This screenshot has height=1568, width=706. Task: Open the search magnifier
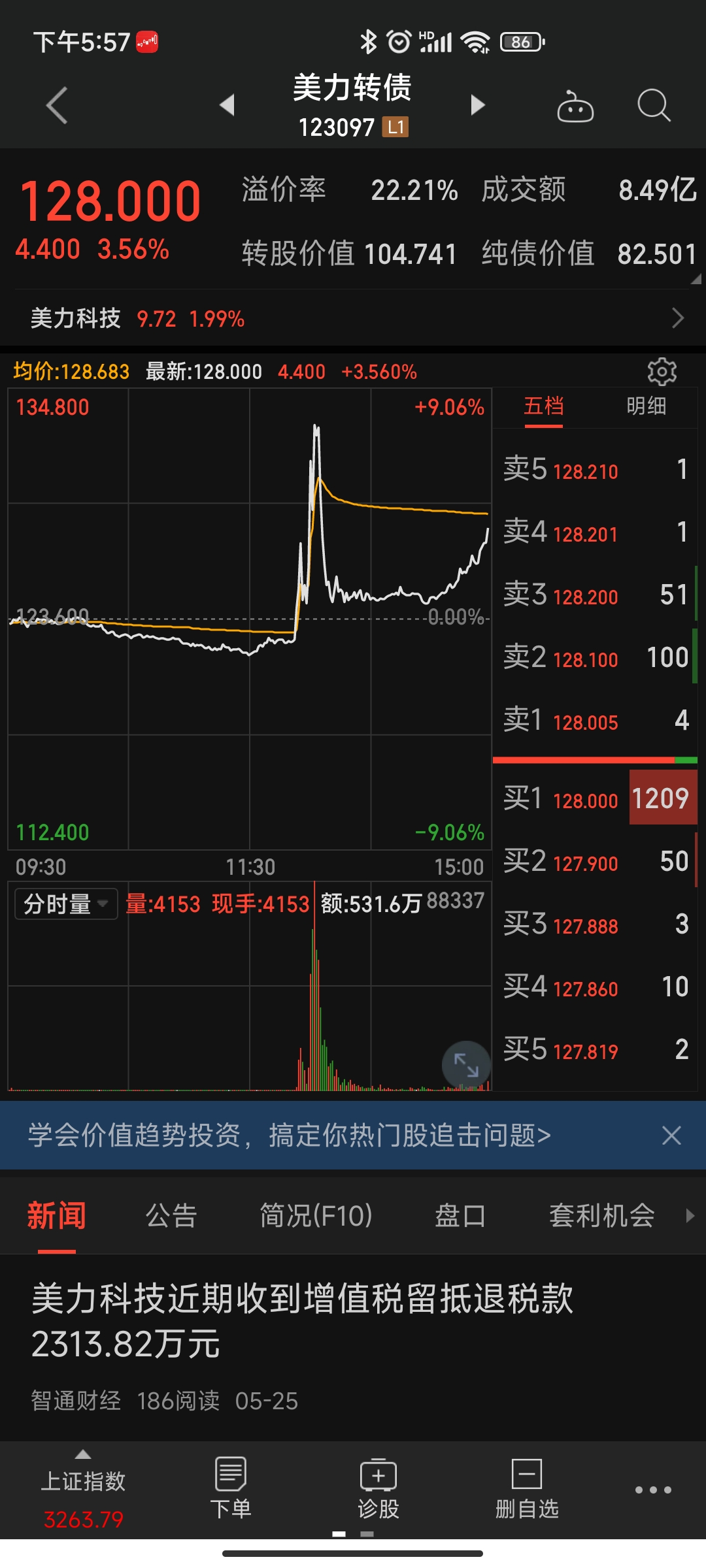[x=653, y=105]
